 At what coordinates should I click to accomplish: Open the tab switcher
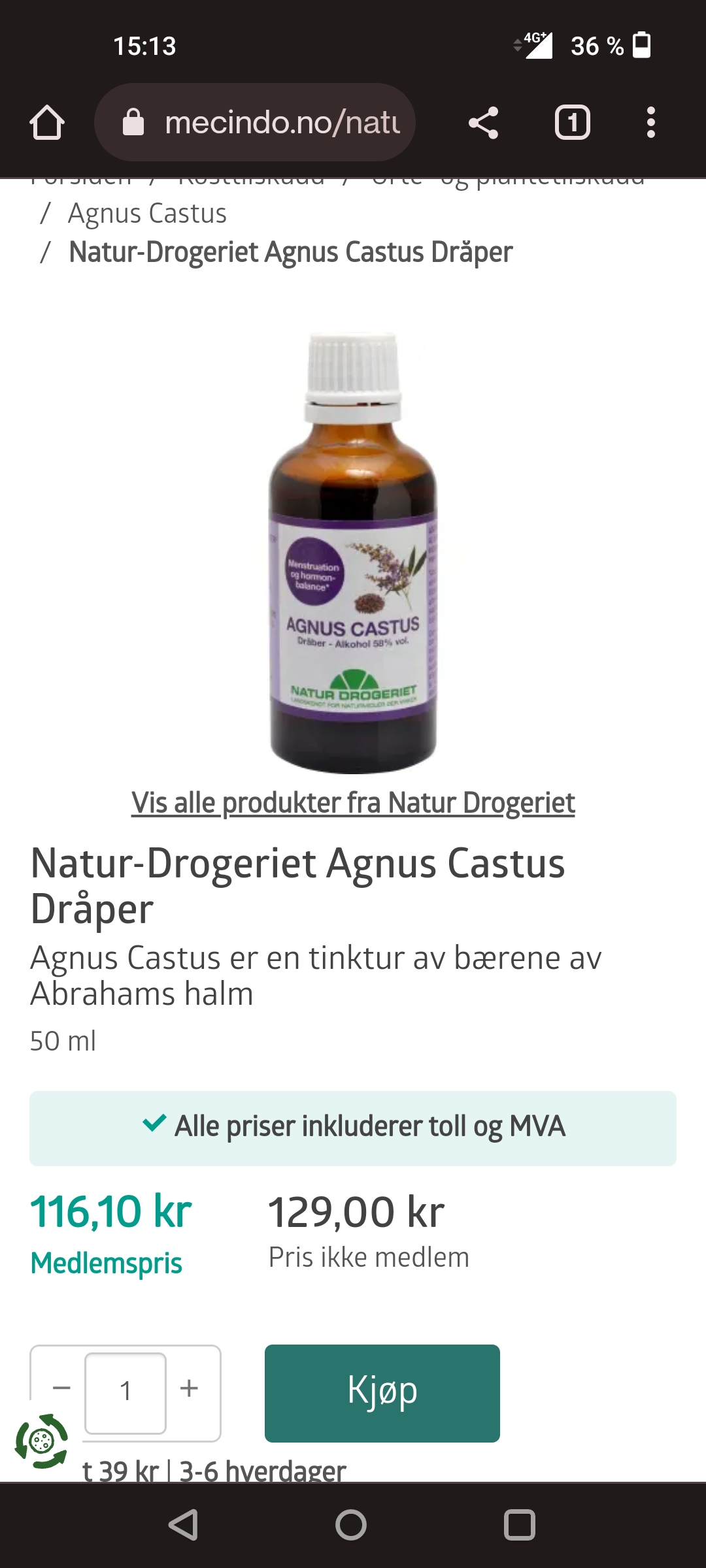pyautogui.click(x=572, y=123)
